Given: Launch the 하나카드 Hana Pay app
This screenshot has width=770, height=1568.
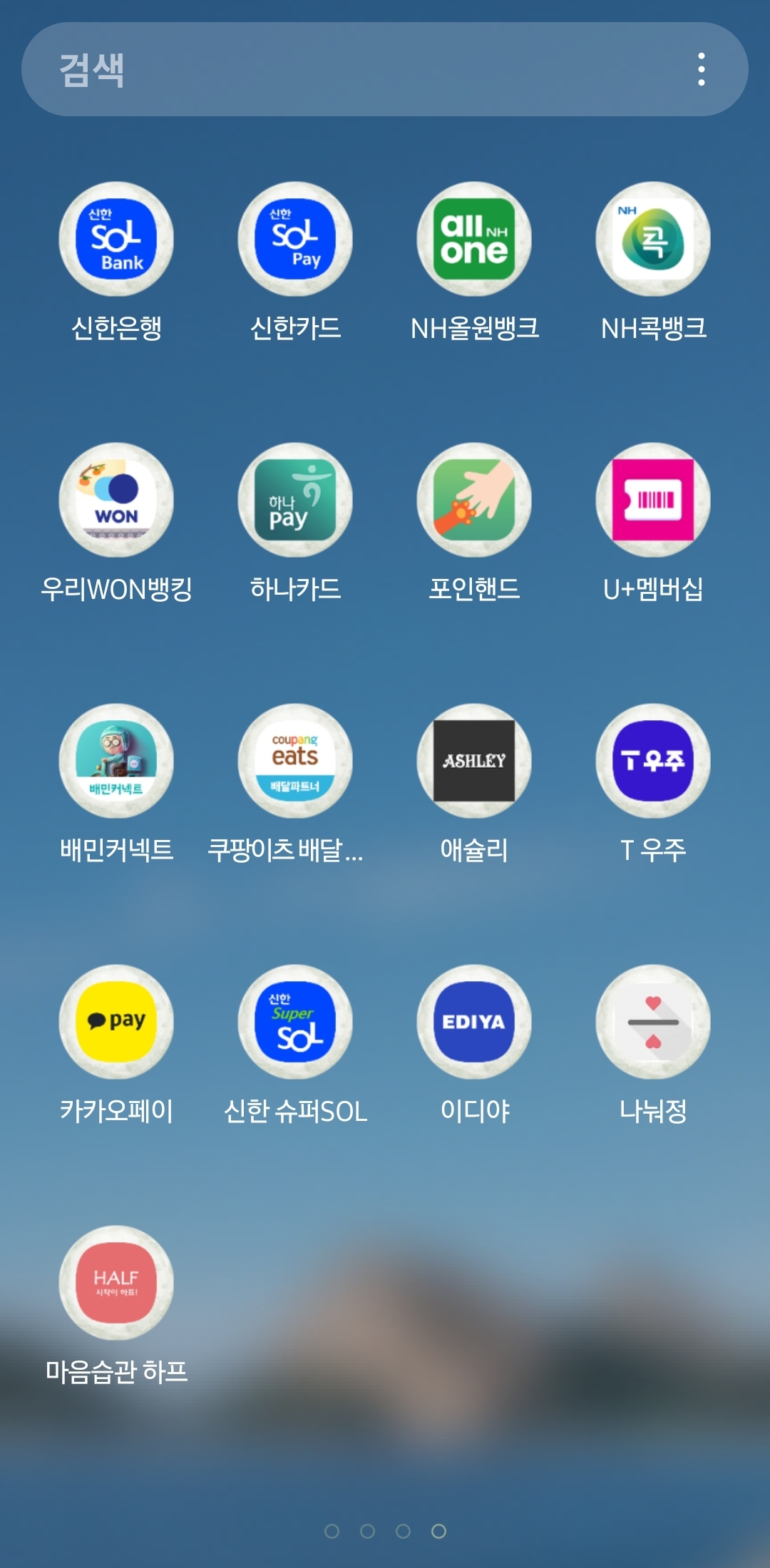Looking at the screenshot, I should 295,500.
